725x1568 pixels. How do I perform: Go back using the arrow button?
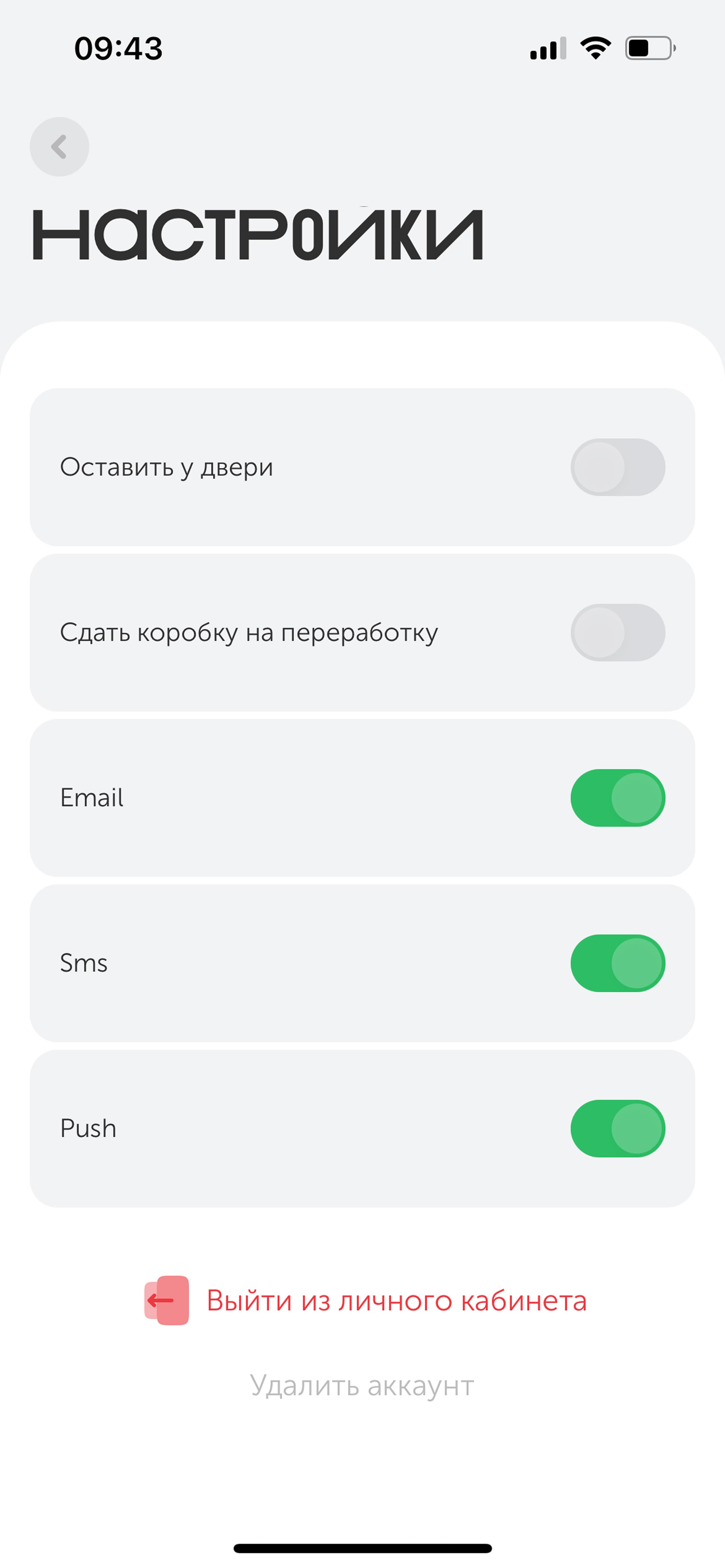(x=59, y=147)
